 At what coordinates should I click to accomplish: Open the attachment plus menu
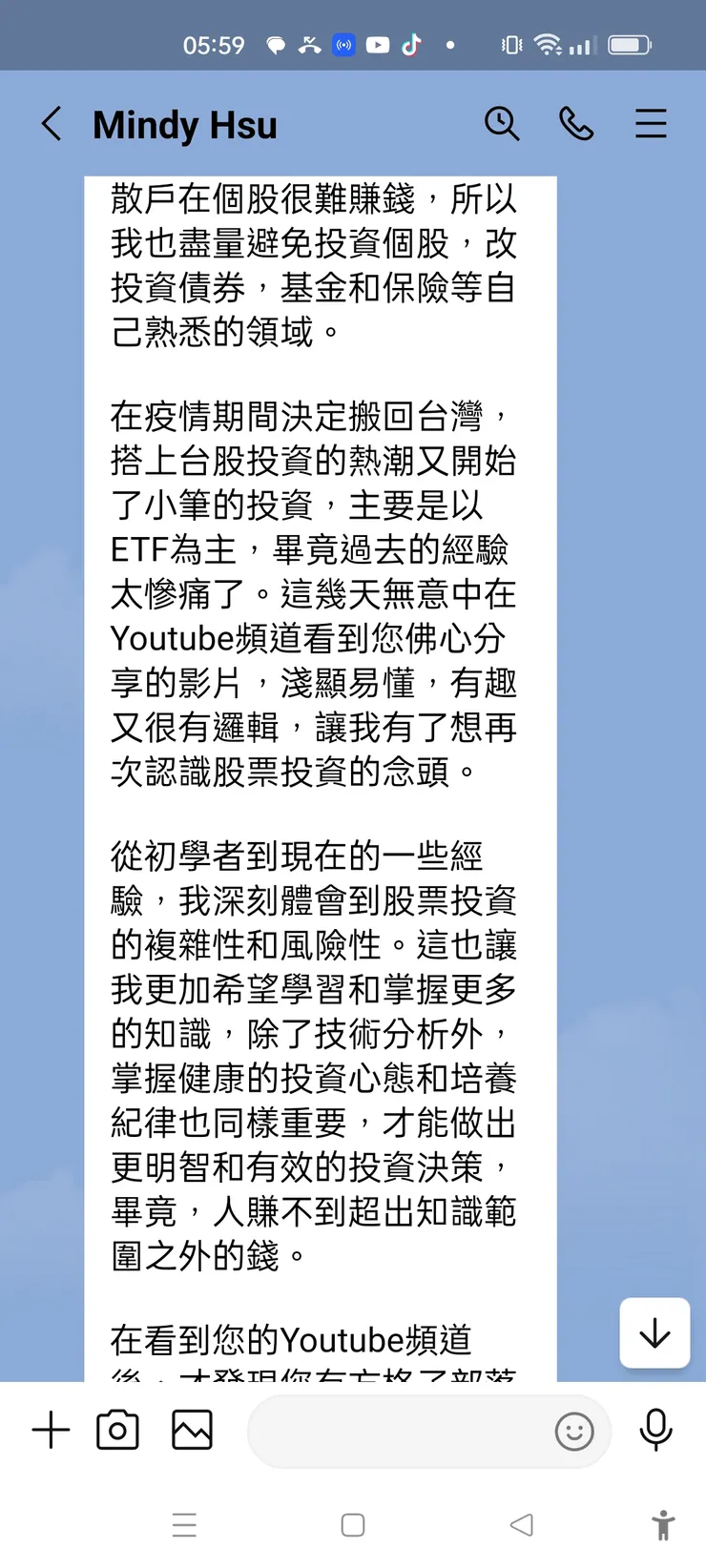[x=51, y=1429]
